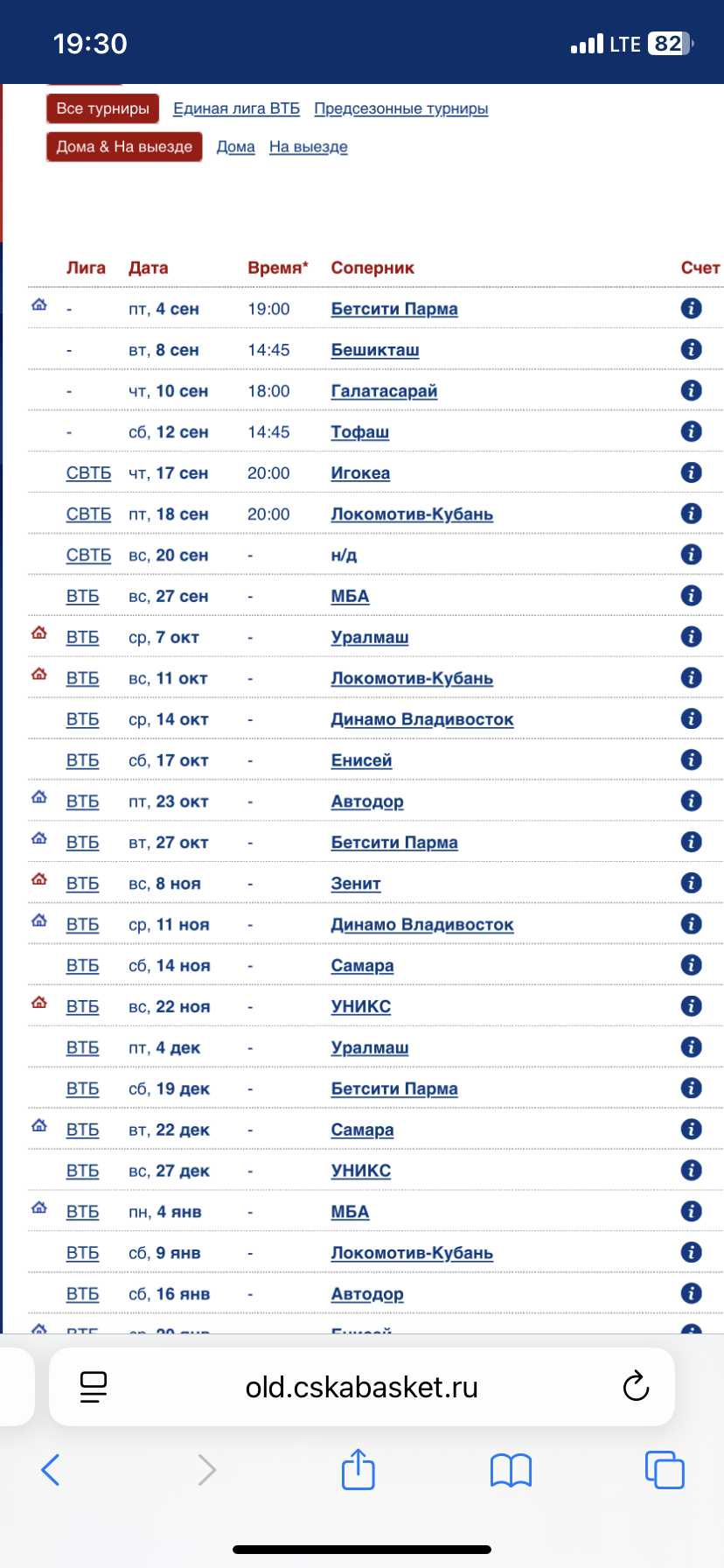Open Предсезонные турниры filter
This screenshot has width=724, height=1568.
(x=401, y=108)
